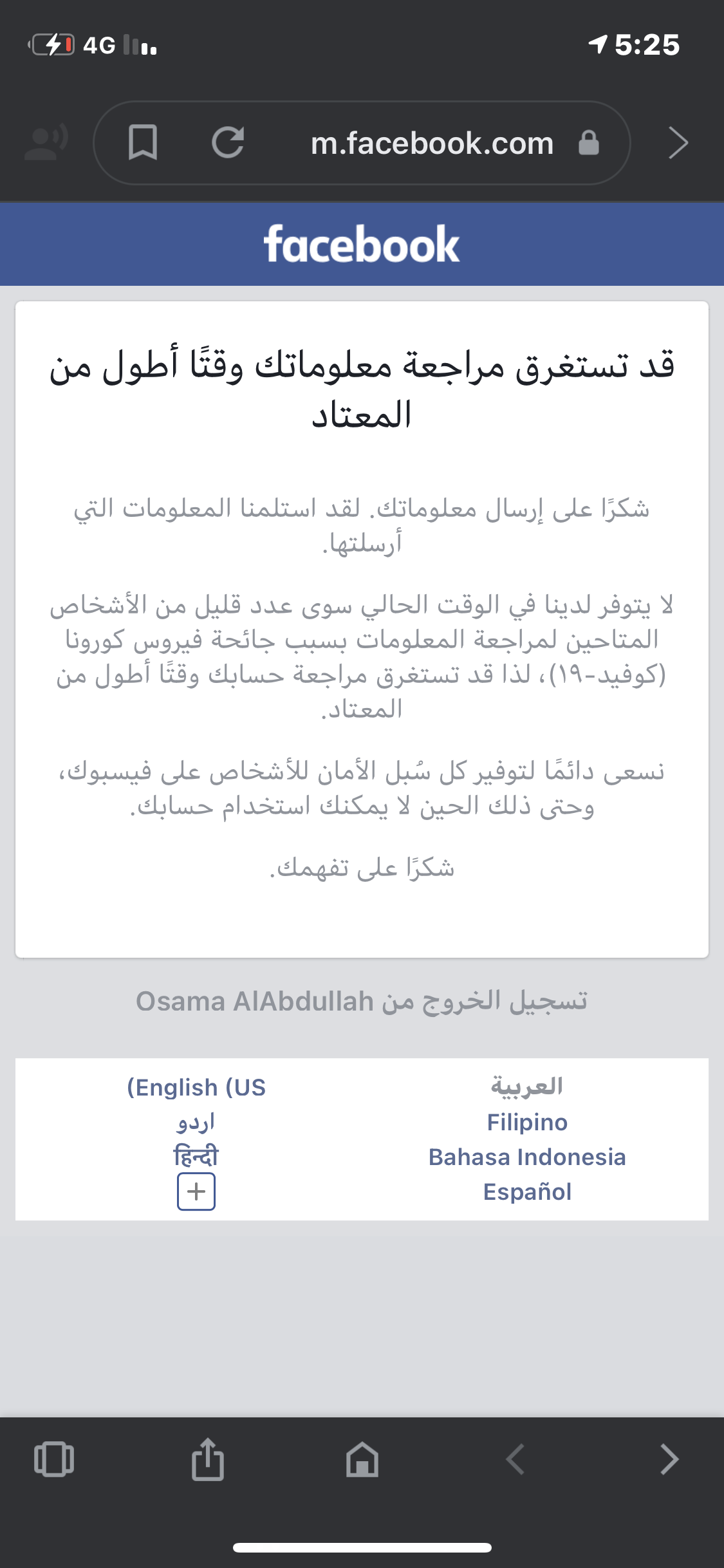Open the browser tabs view
Viewport: 724px width, 1568px height.
point(54,1459)
